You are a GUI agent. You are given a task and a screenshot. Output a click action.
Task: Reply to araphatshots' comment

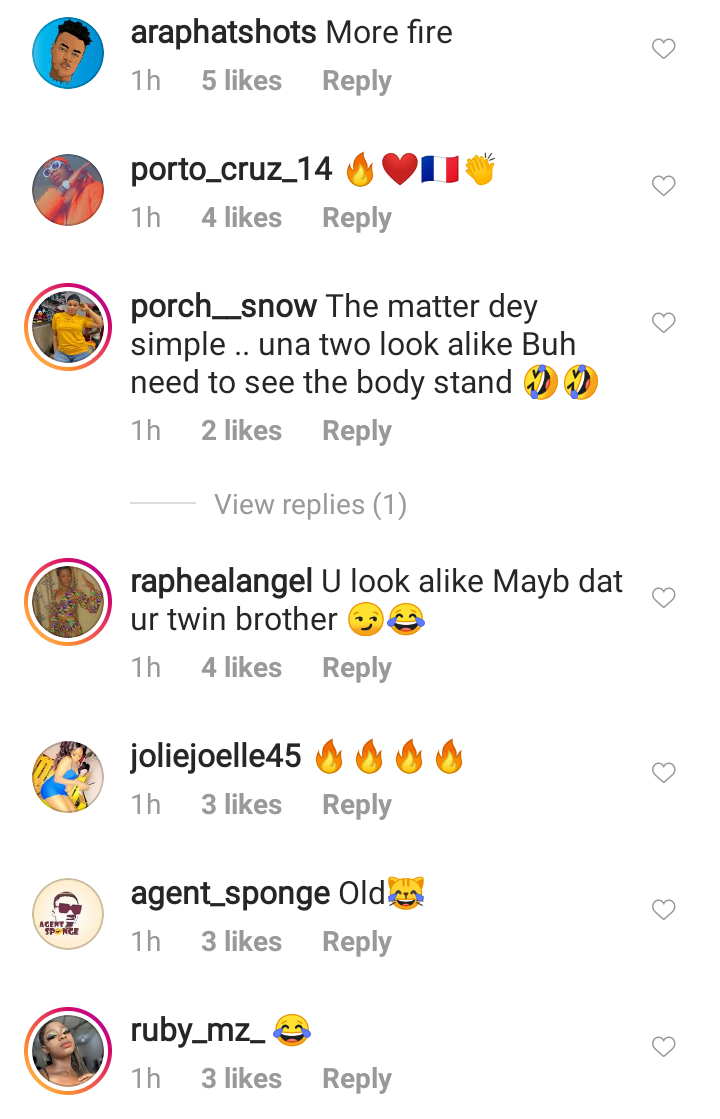[x=356, y=81]
